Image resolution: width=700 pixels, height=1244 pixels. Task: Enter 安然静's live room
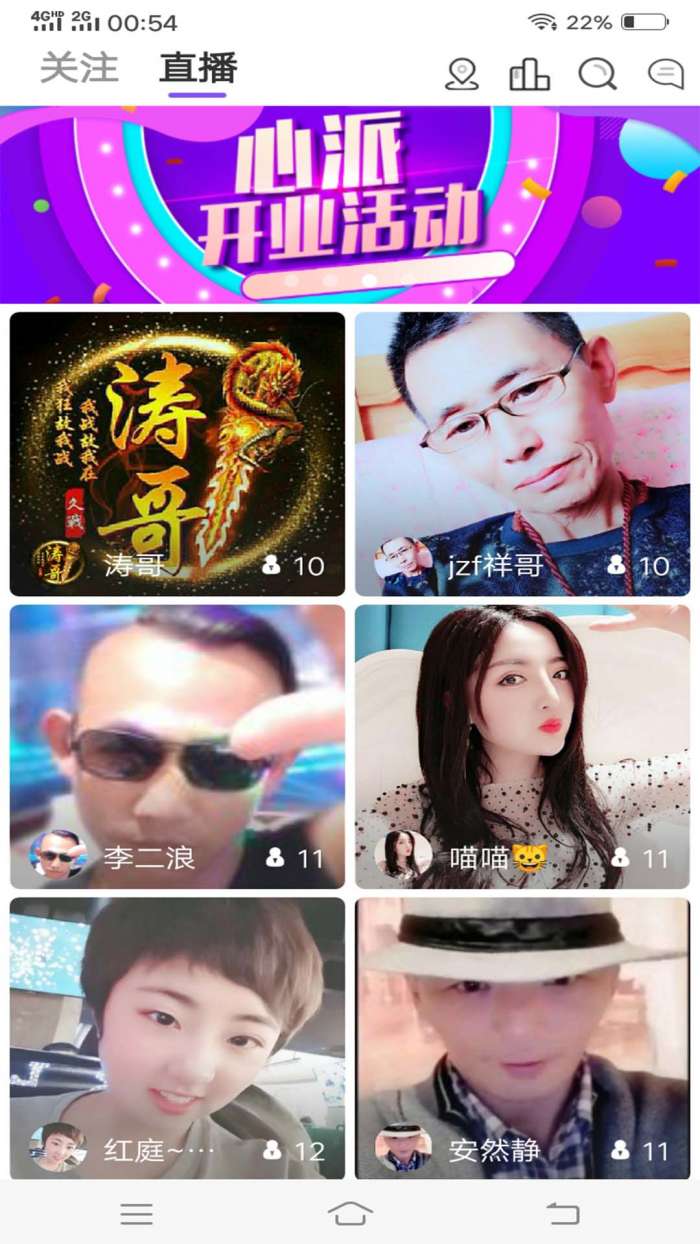click(522, 1037)
